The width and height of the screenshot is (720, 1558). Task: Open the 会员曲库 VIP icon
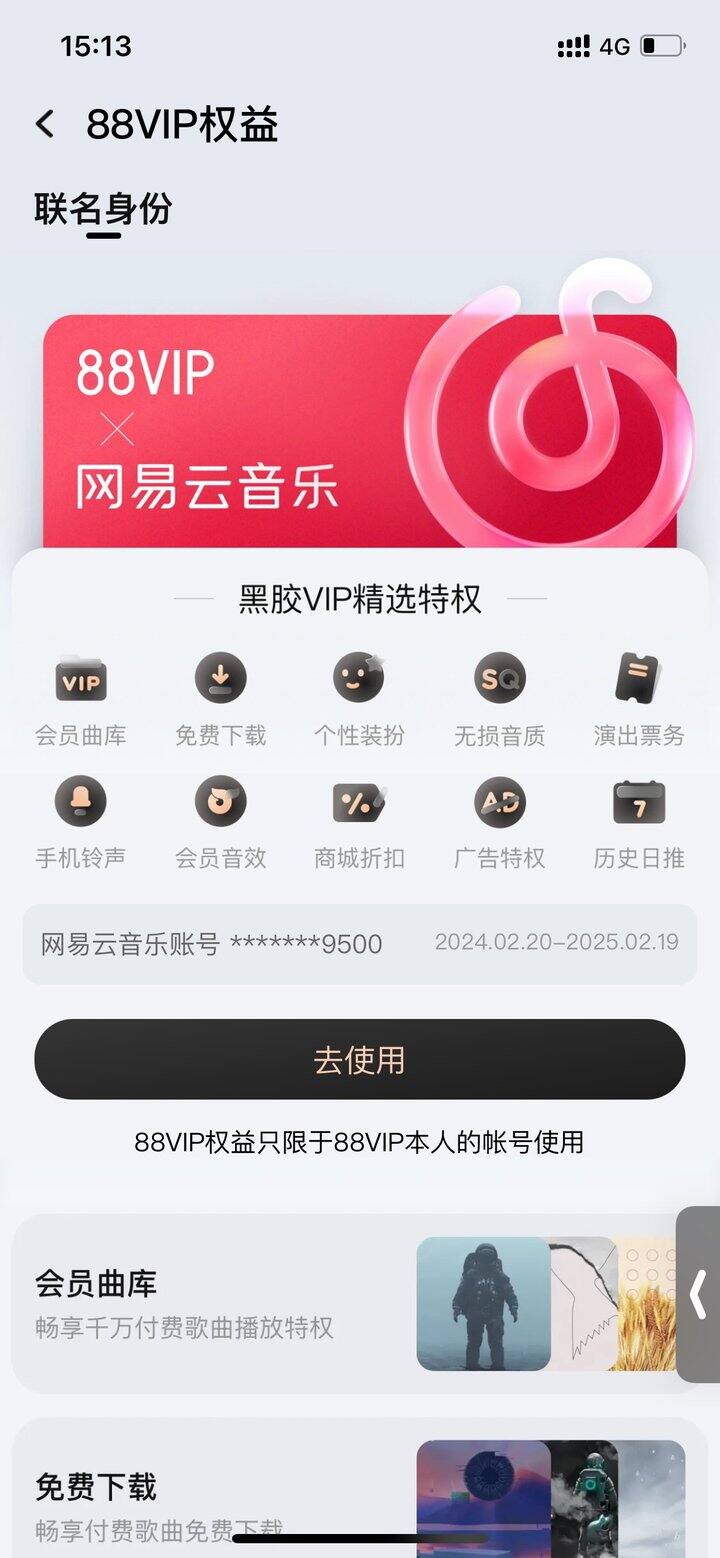point(81,677)
